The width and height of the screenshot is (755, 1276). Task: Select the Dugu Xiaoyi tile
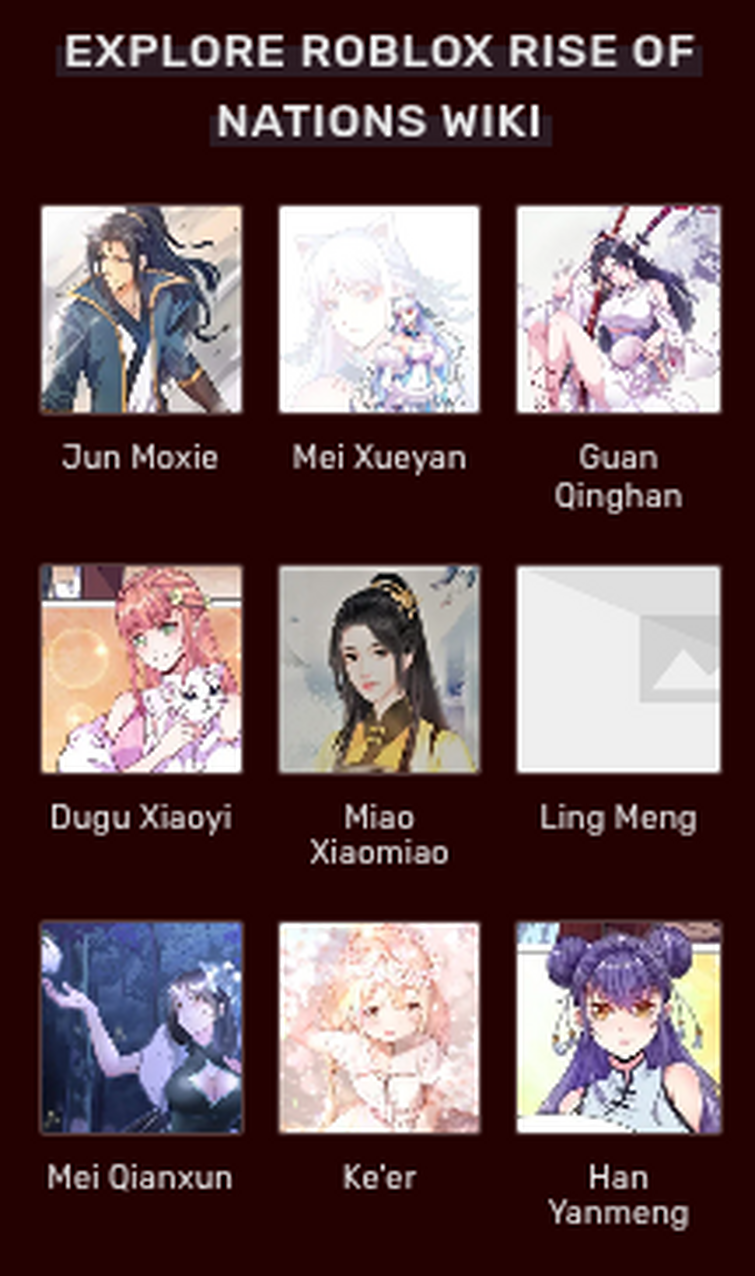(141, 669)
